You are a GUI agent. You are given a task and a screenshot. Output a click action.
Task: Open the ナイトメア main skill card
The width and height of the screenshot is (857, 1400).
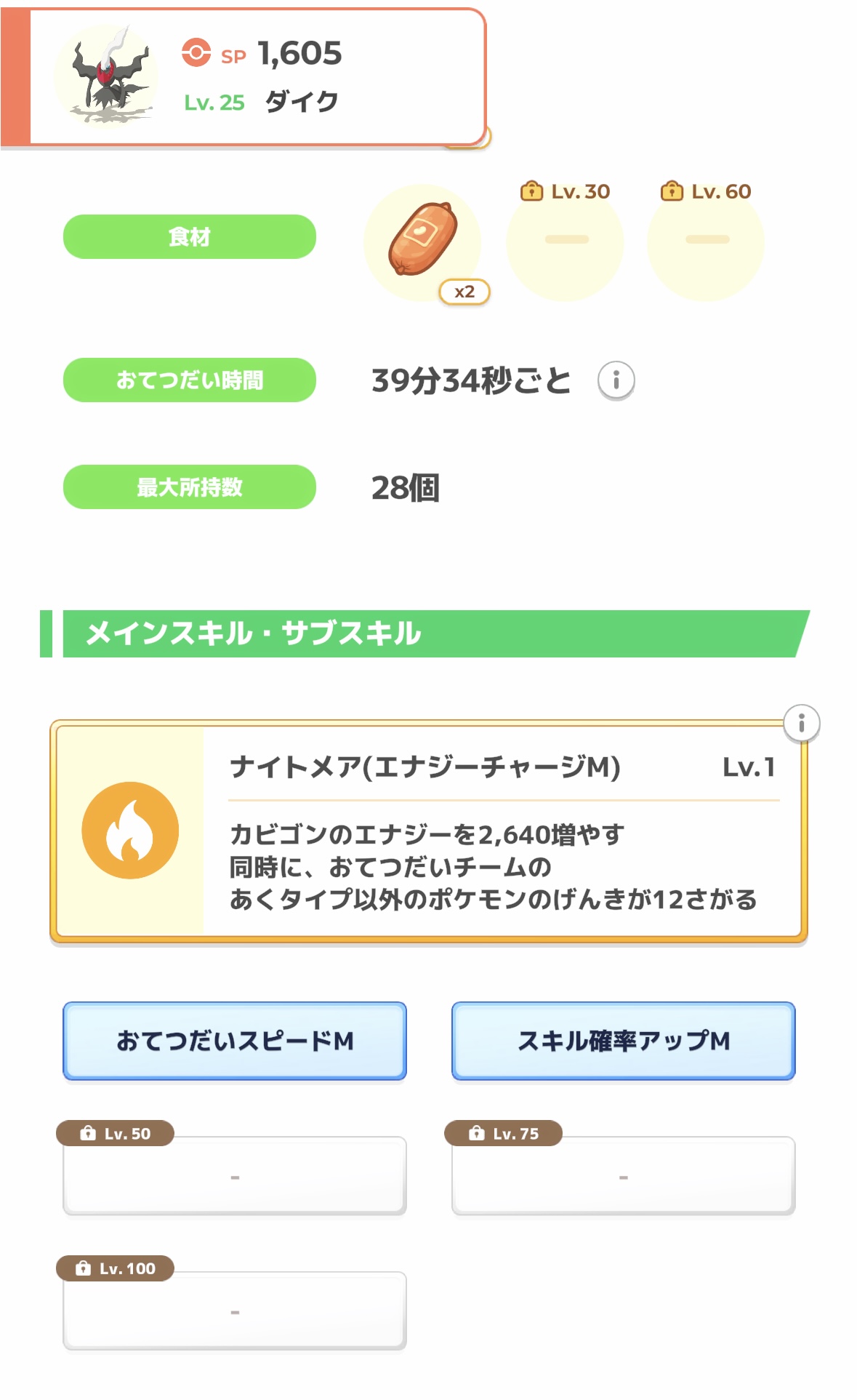pos(429,831)
